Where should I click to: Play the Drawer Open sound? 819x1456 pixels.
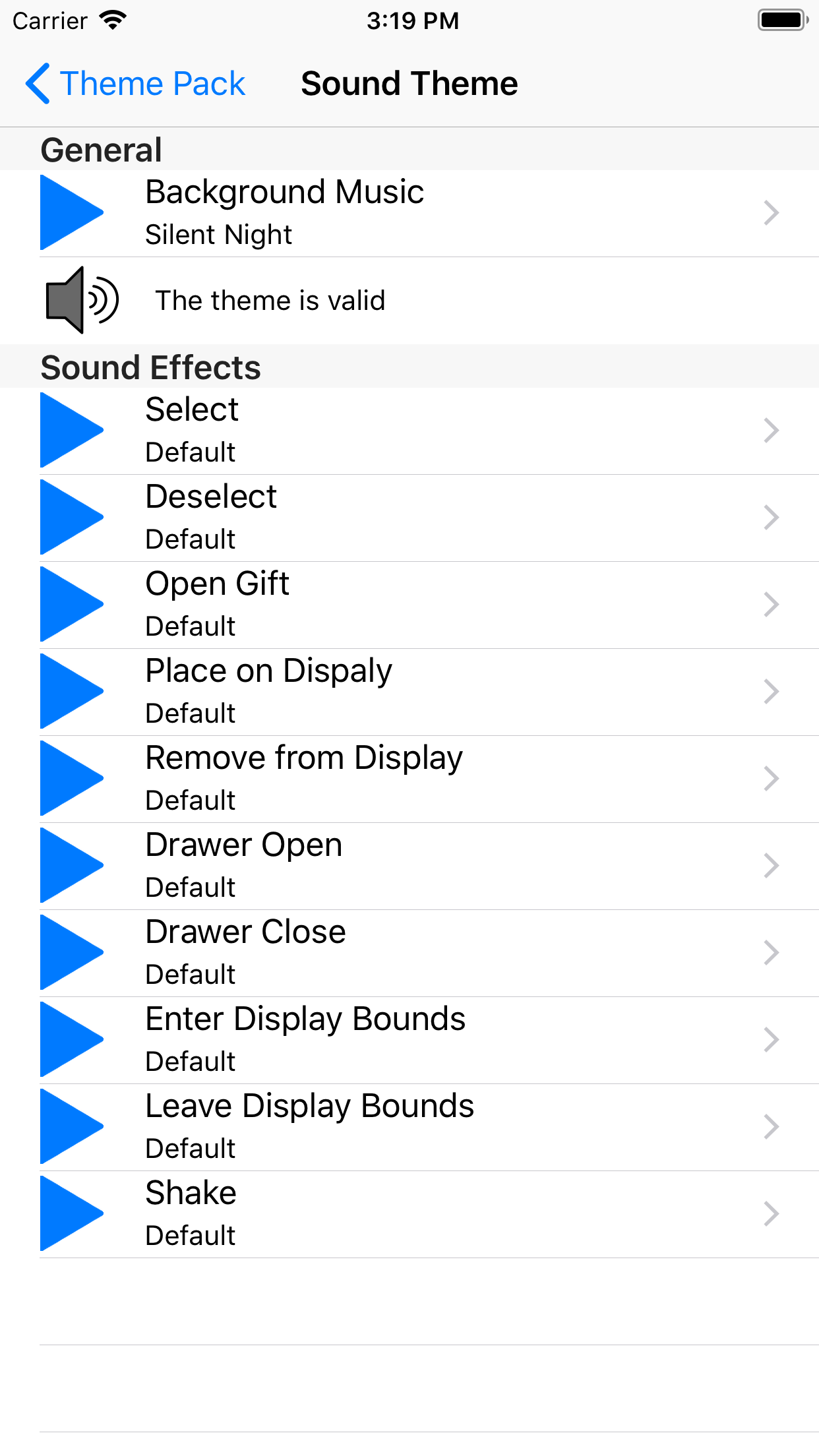pos(71,865)
